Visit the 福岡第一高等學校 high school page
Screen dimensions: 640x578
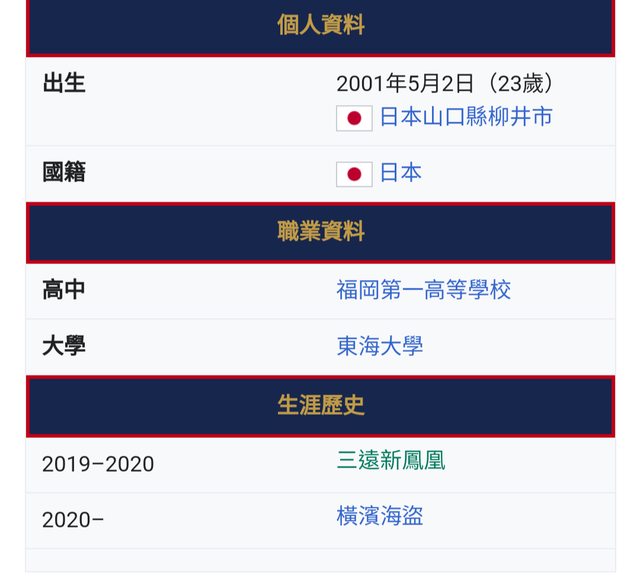423,290
